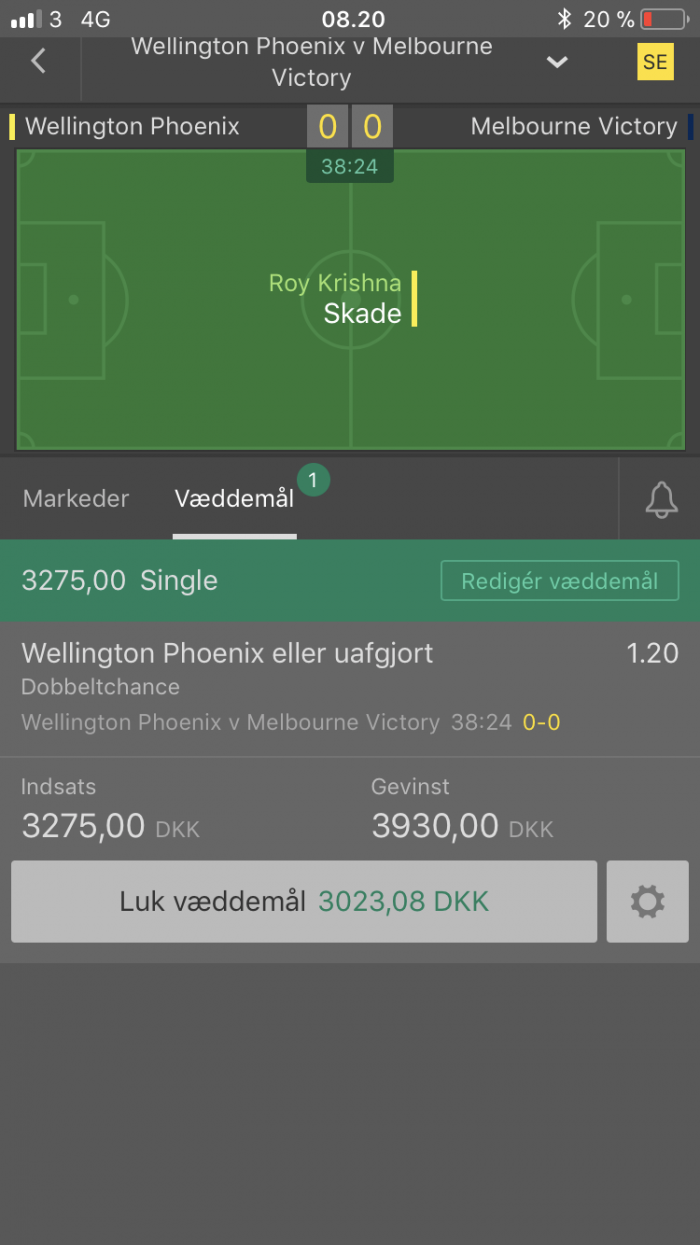Tap Redigér væddemål button
This screenshot has width=700, height=1245.
559,581
